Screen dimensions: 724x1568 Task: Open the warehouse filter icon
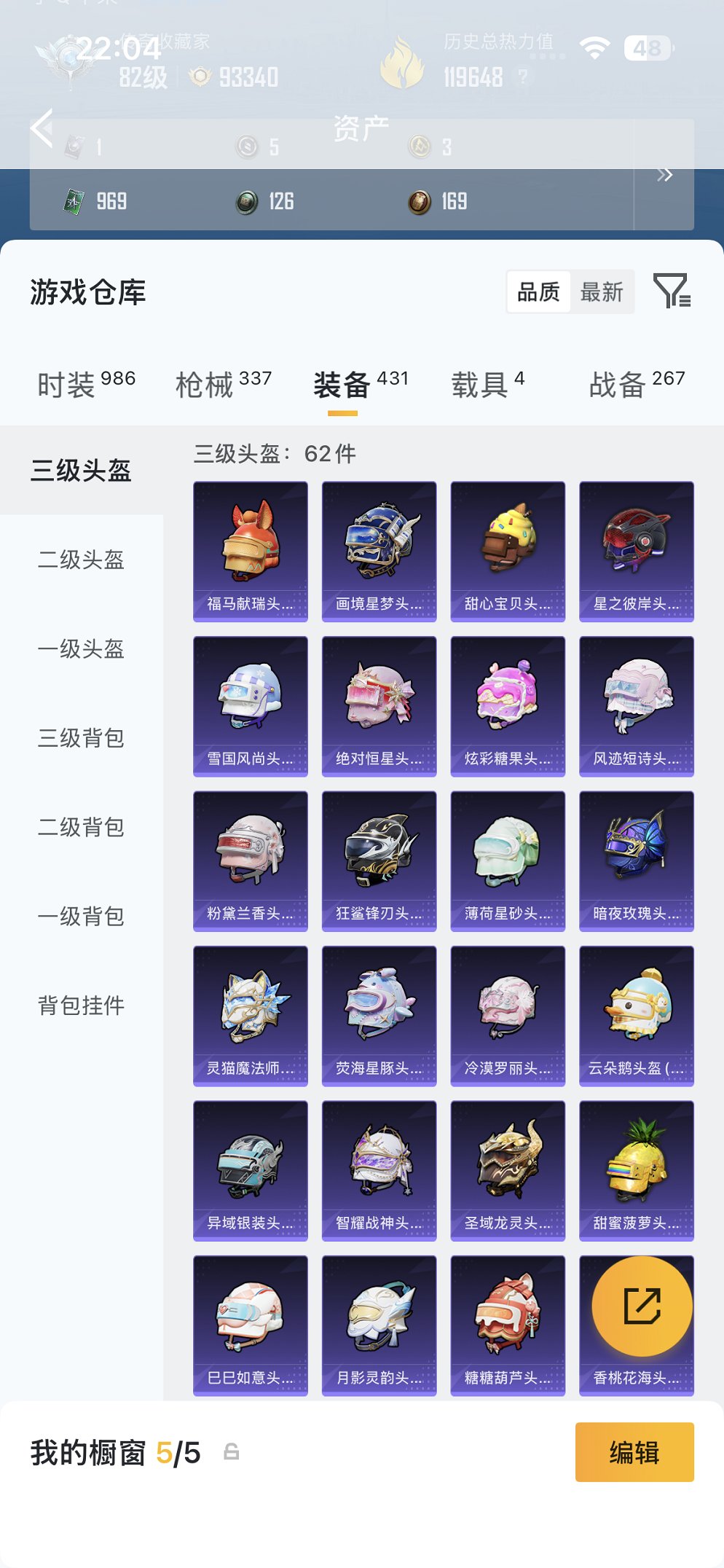(x=672, y=291)
